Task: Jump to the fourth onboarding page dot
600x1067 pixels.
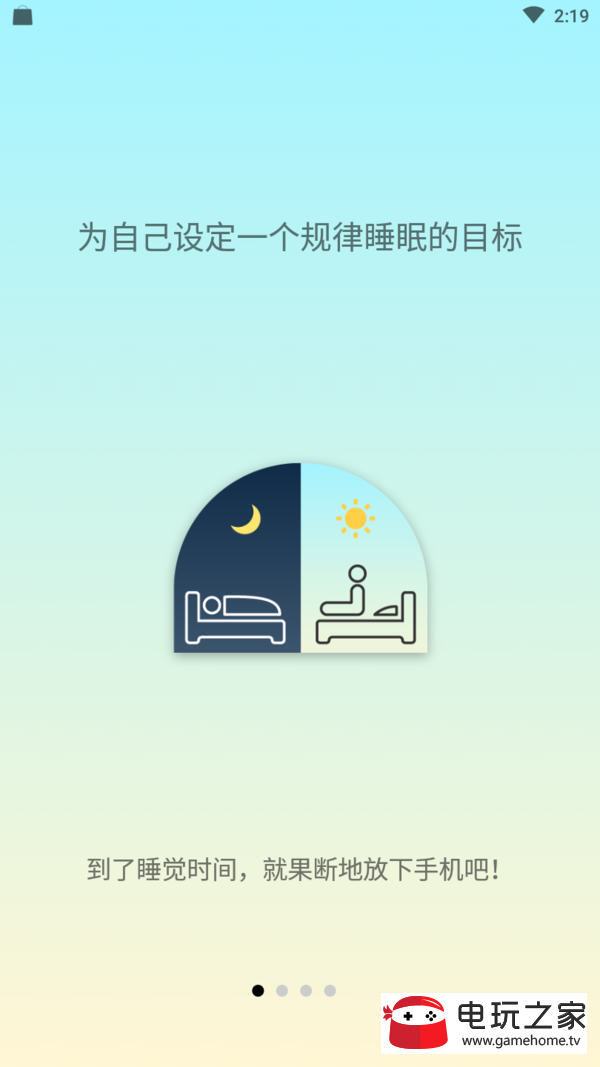Action: [330, 990]
